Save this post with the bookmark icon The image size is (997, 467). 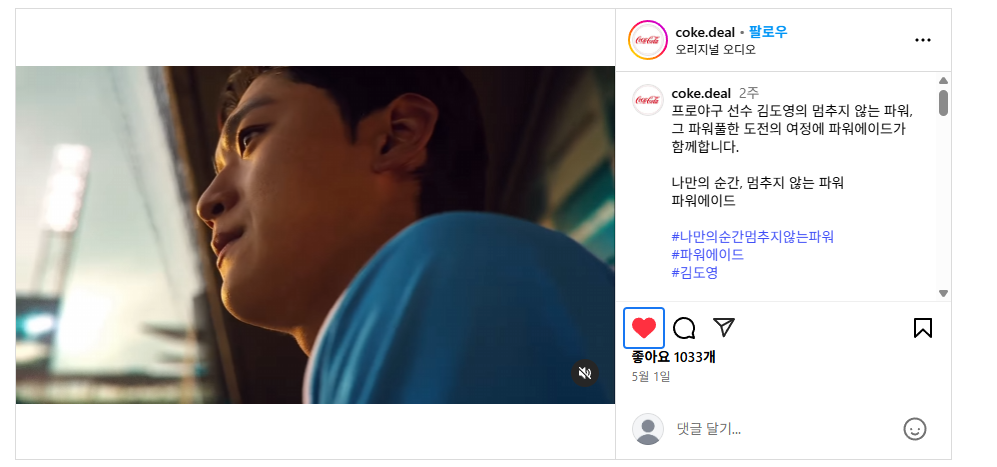point(923,328)
